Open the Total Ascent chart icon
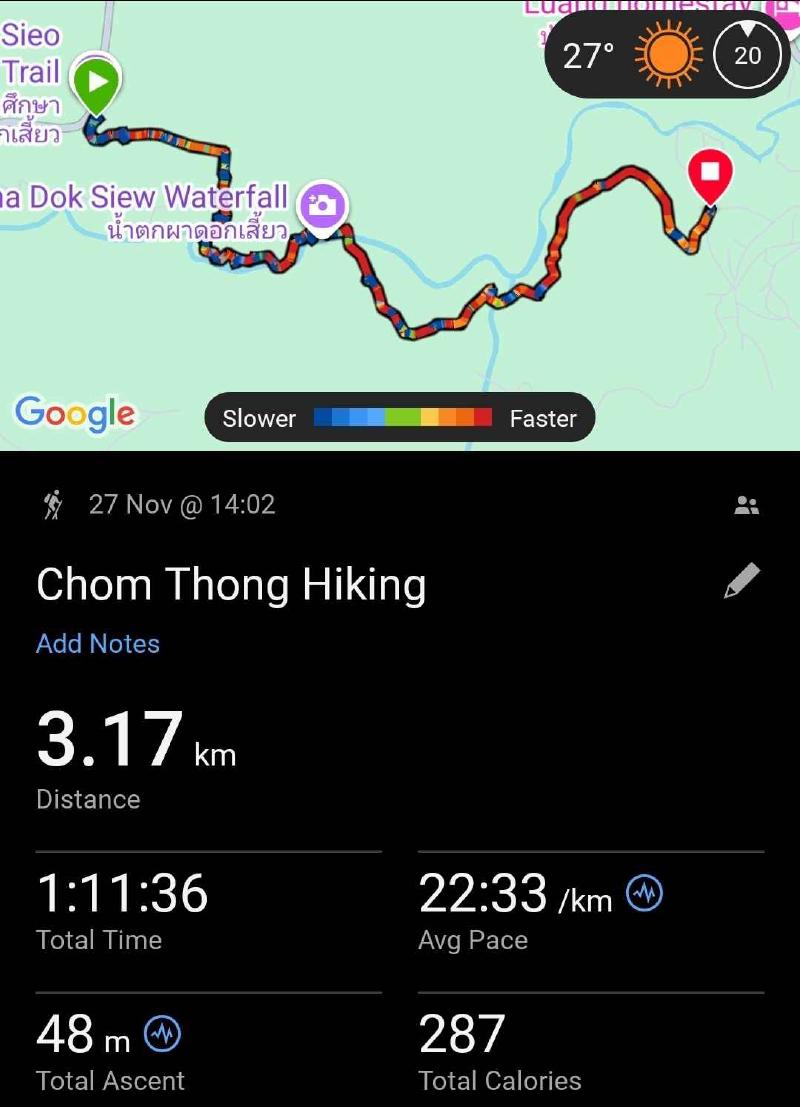The image size is (800, 1107). tap(162, 1034)
